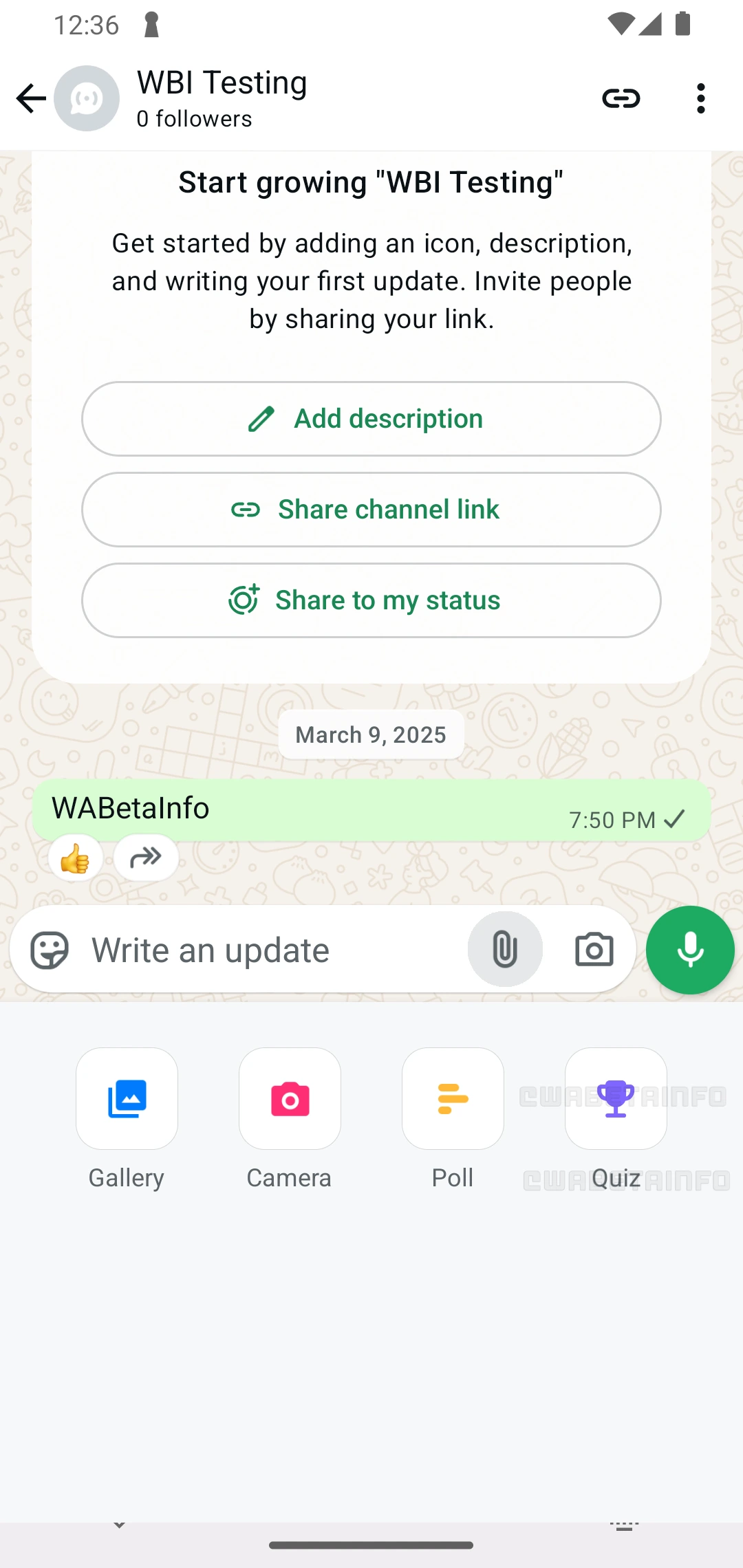Create a Quiz from attachment options
The image size is (743, 1568).
click(x=616, y=1099)
